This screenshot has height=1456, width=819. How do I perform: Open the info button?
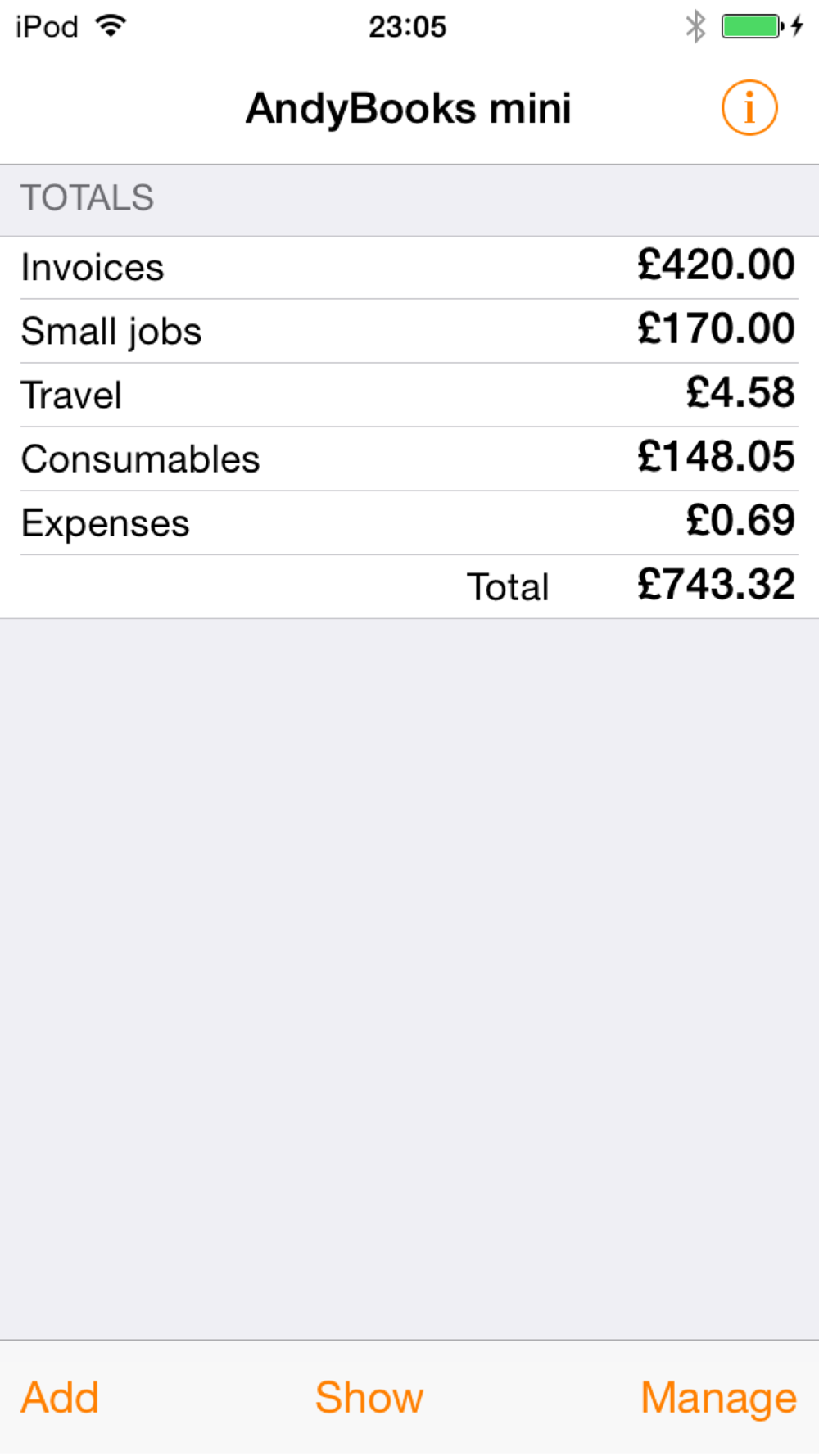pos(749,107)
